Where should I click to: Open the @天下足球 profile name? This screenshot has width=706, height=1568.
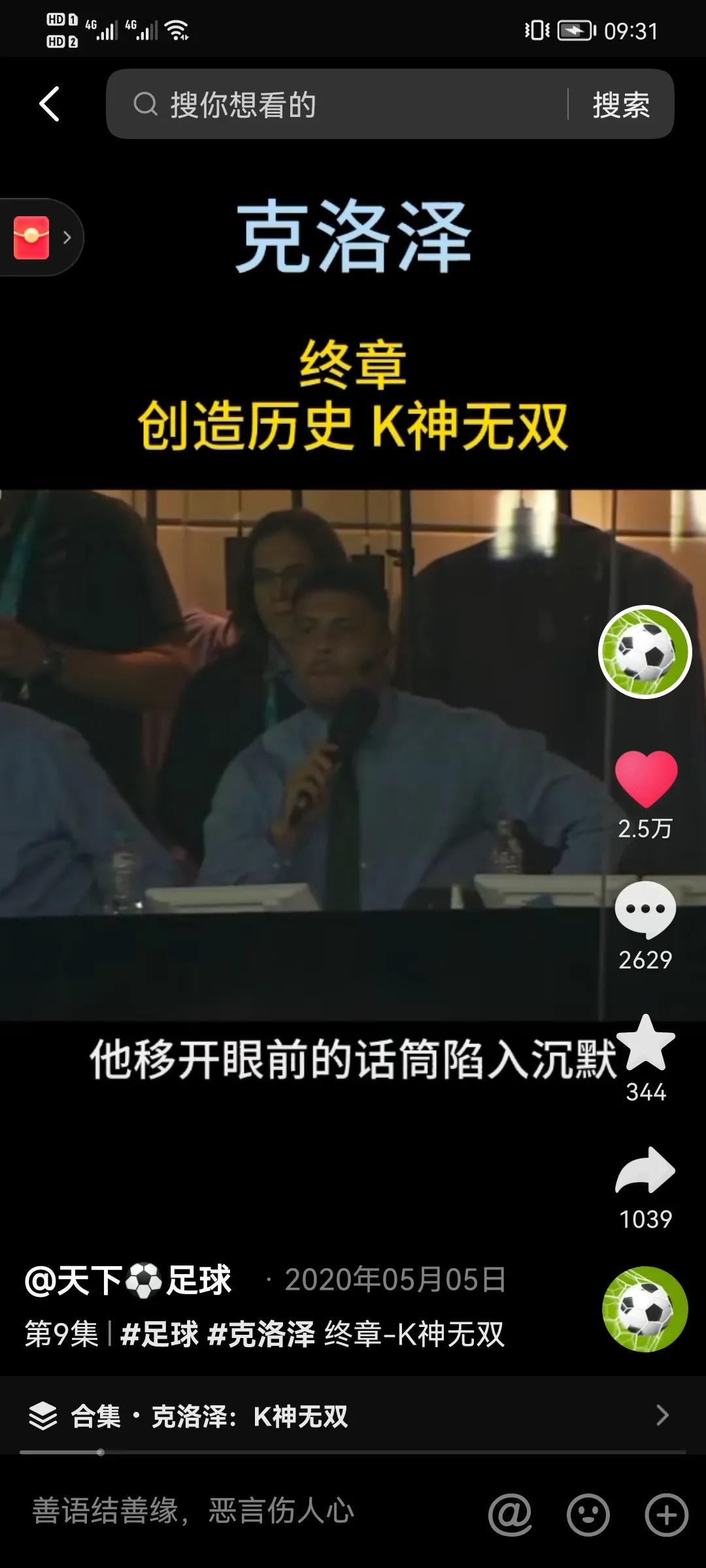point(127,1281)
